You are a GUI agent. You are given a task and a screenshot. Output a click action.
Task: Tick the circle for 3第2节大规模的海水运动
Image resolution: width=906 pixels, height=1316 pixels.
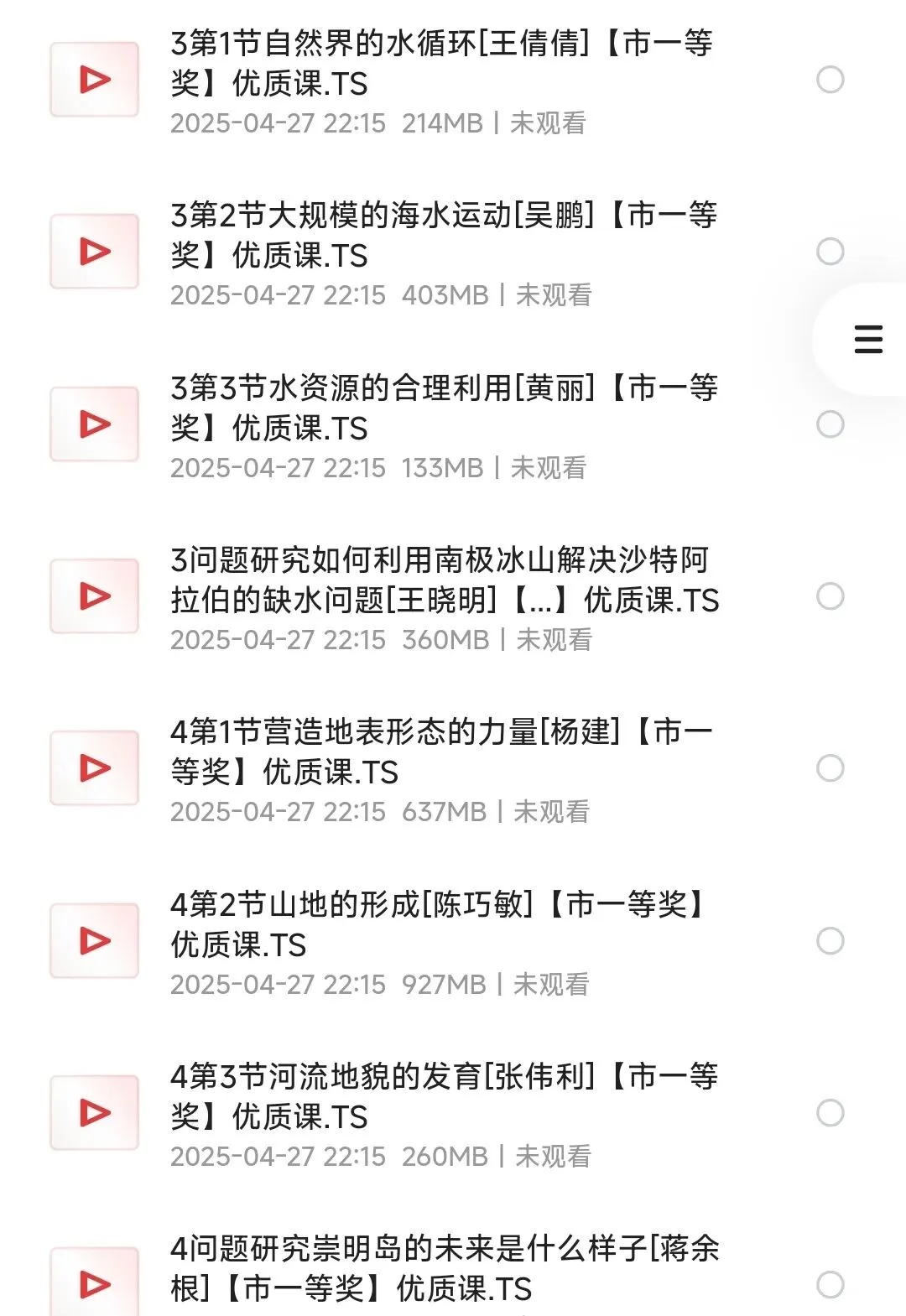(x=830, y=252)
